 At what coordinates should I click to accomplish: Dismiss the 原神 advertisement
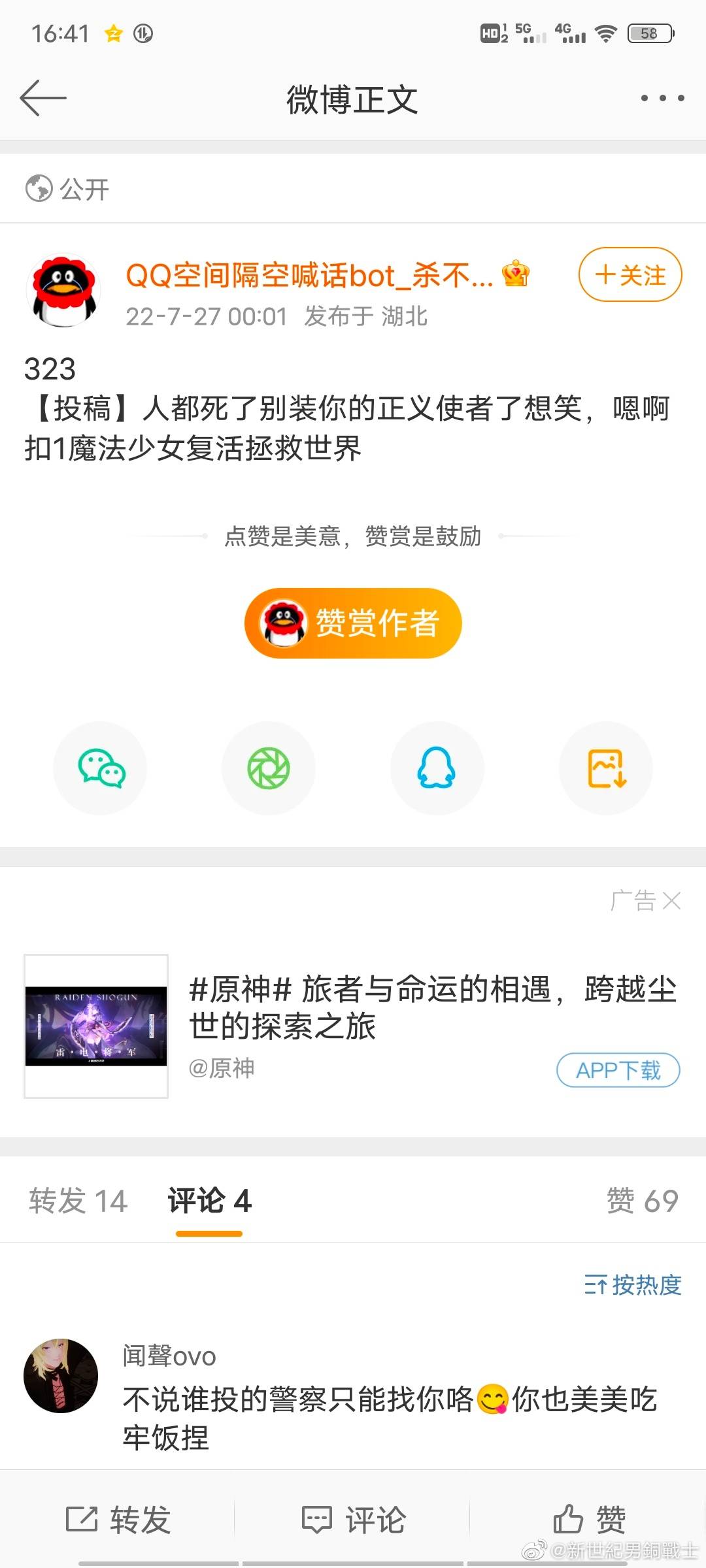tap(671, 901)
